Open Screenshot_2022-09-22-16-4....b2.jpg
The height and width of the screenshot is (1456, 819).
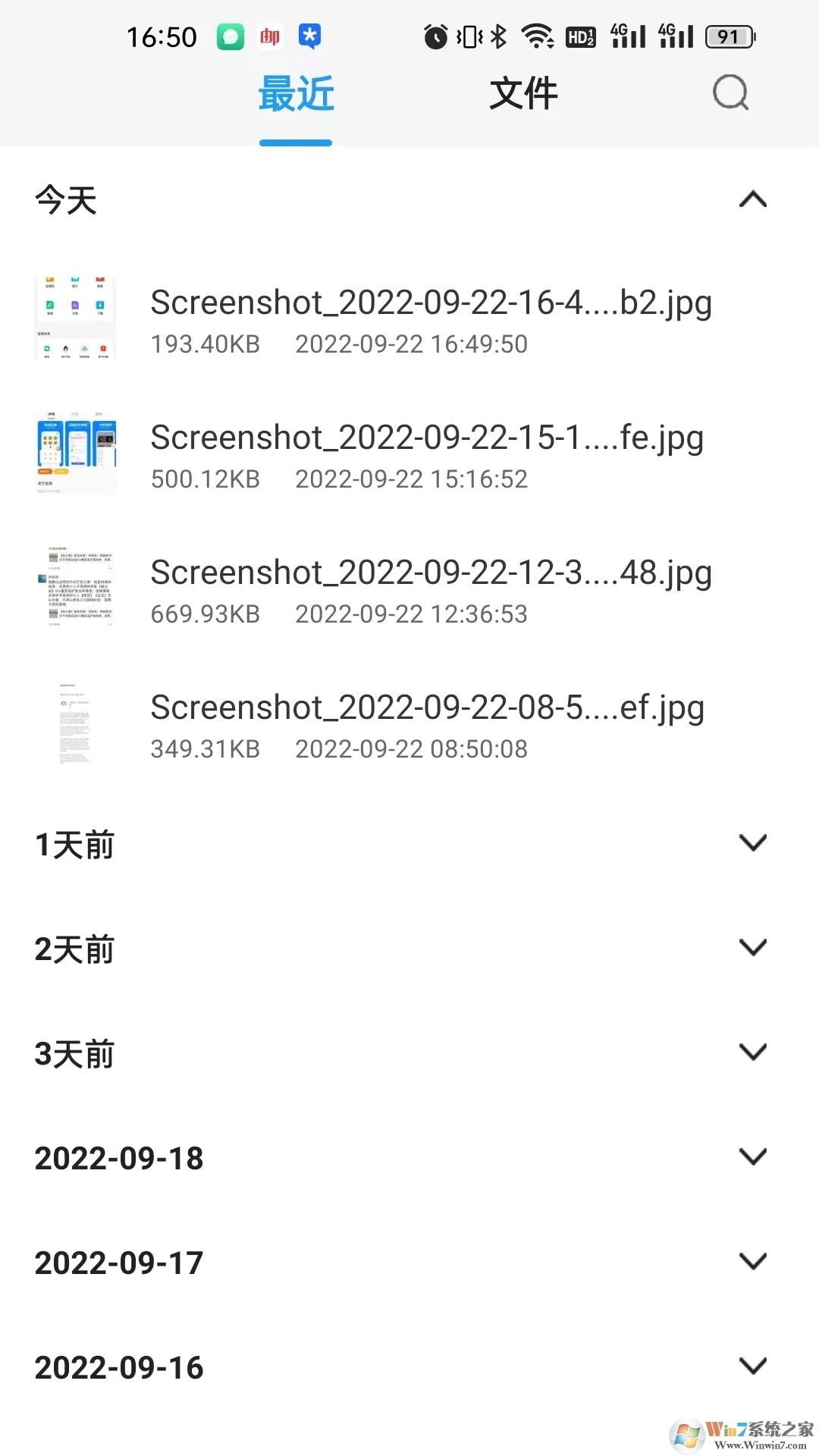431,318
